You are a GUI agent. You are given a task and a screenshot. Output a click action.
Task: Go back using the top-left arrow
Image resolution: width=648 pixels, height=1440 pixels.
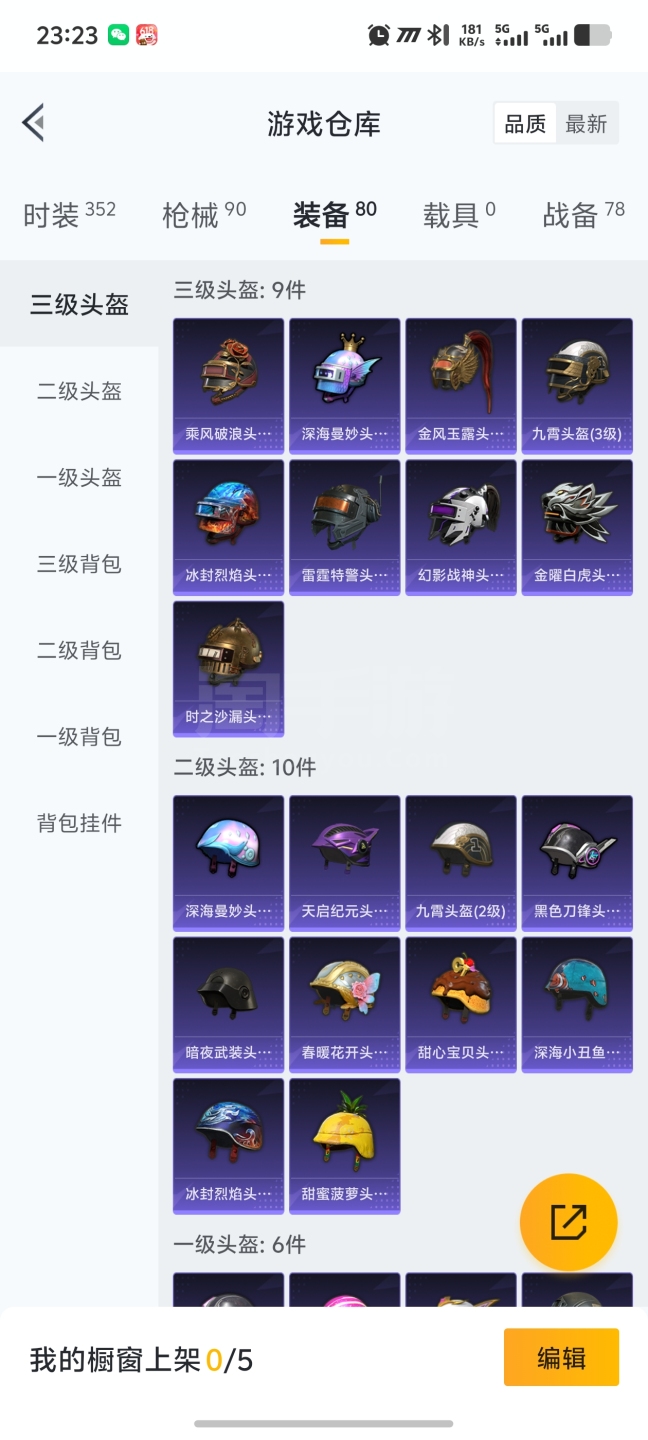[x=33, y=123]
